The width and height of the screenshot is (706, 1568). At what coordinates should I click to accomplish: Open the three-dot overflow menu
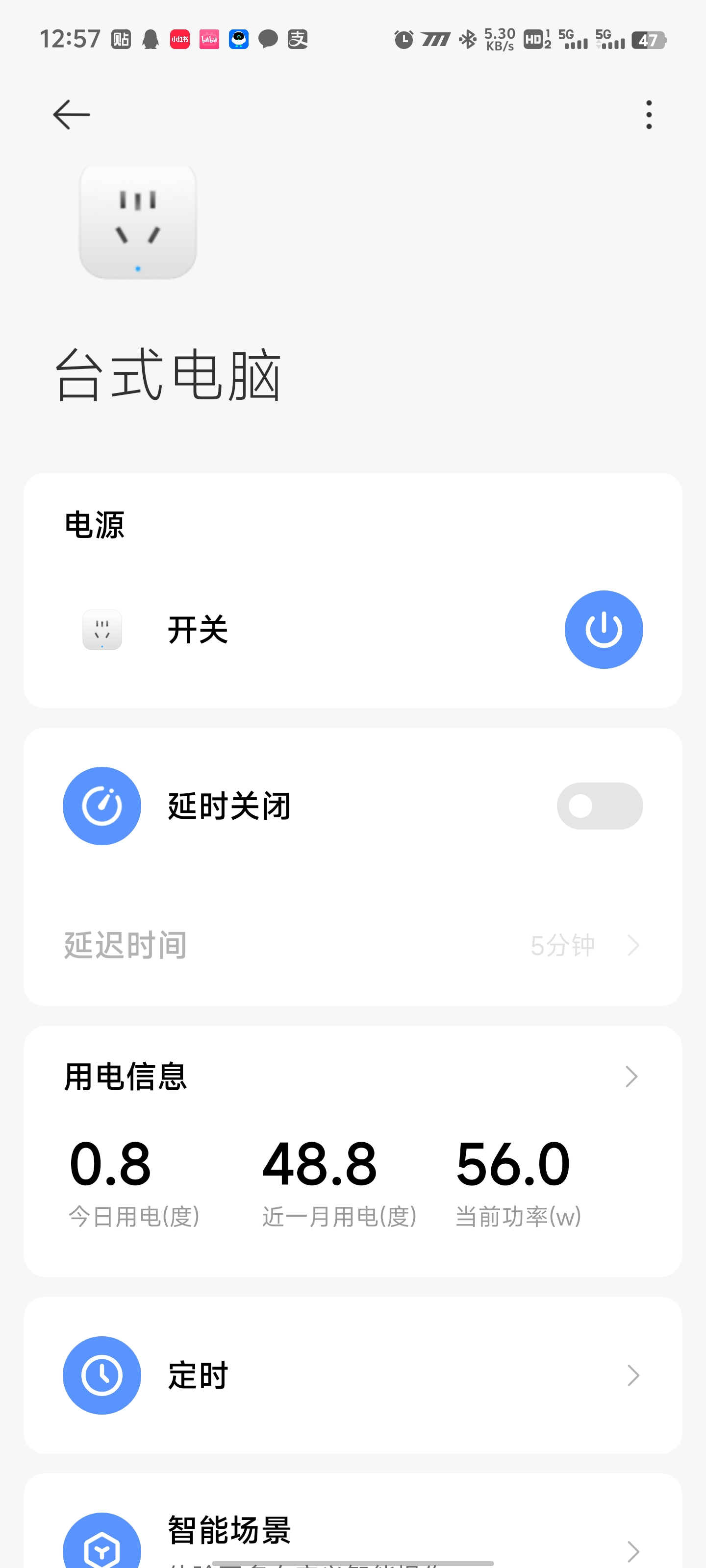pos(649,115)
